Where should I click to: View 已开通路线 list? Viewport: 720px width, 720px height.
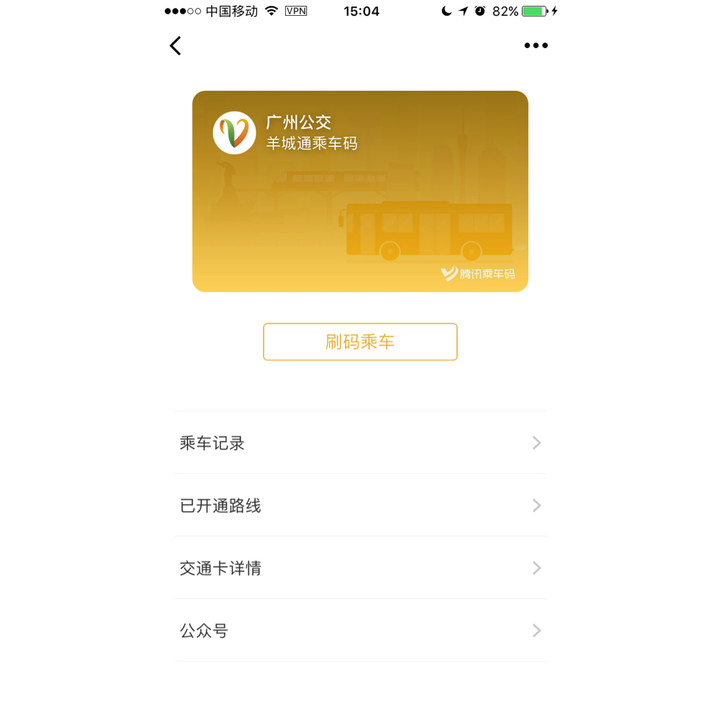pos(360,506)
